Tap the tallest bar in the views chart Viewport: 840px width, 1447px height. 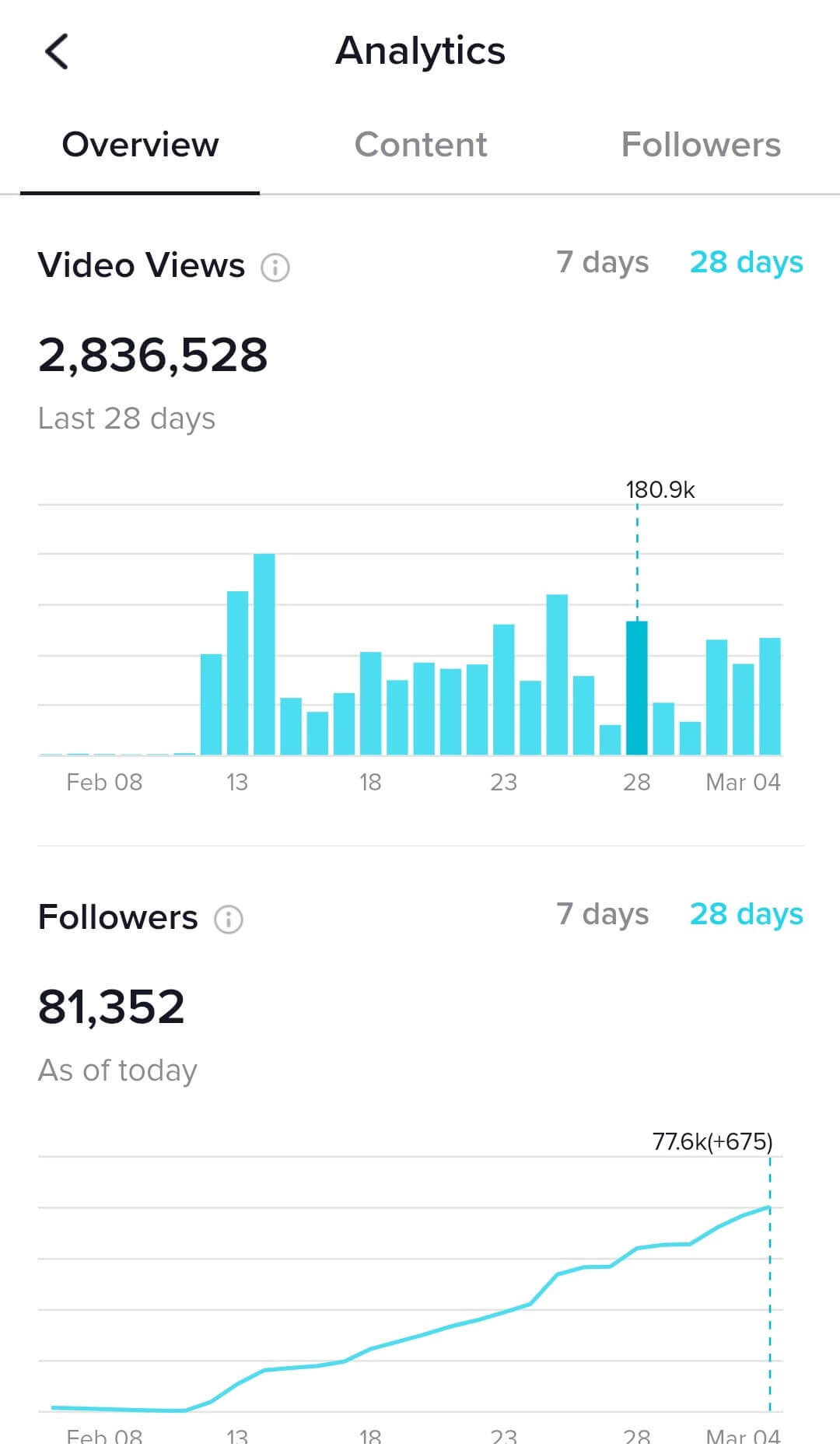click(264, 653)
